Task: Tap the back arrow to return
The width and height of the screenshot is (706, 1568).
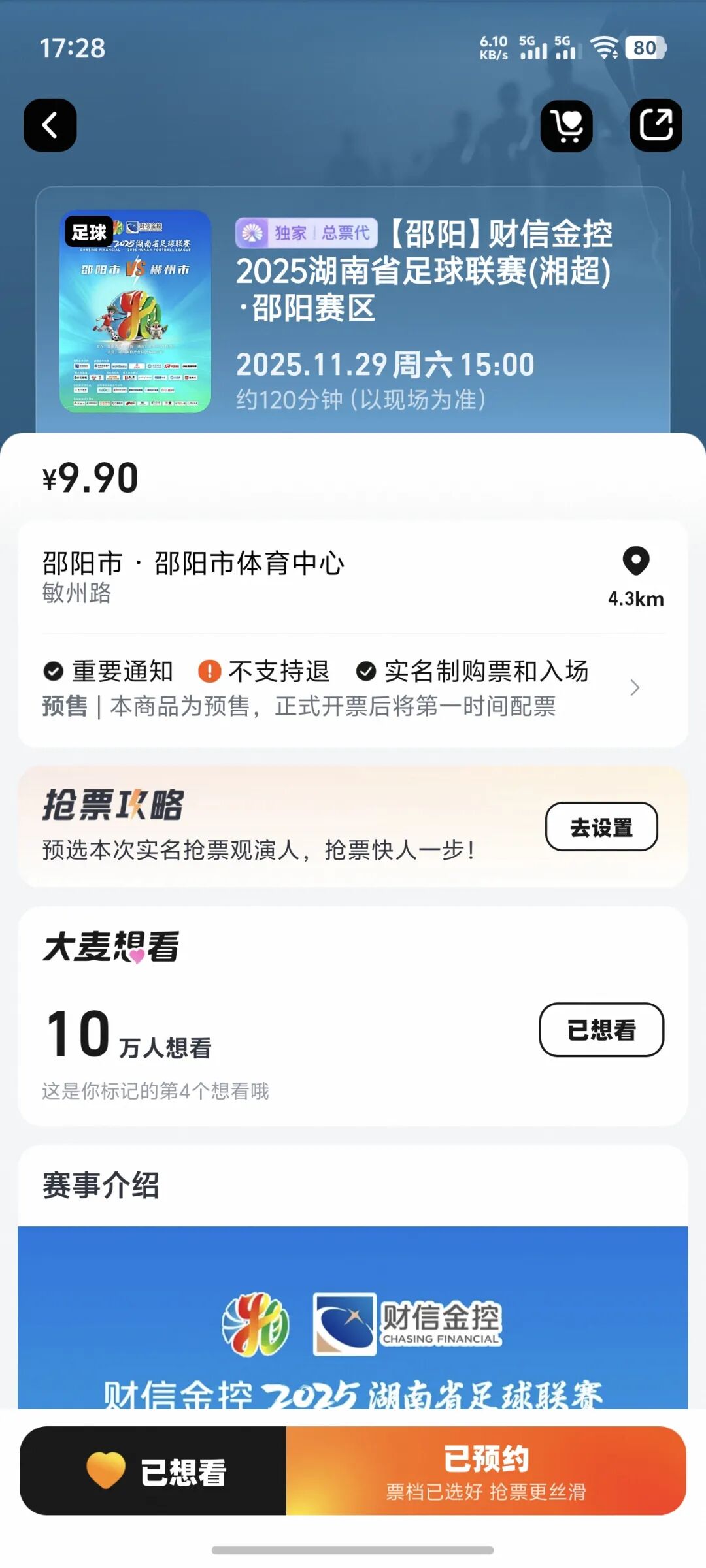Action: (49, 125)
